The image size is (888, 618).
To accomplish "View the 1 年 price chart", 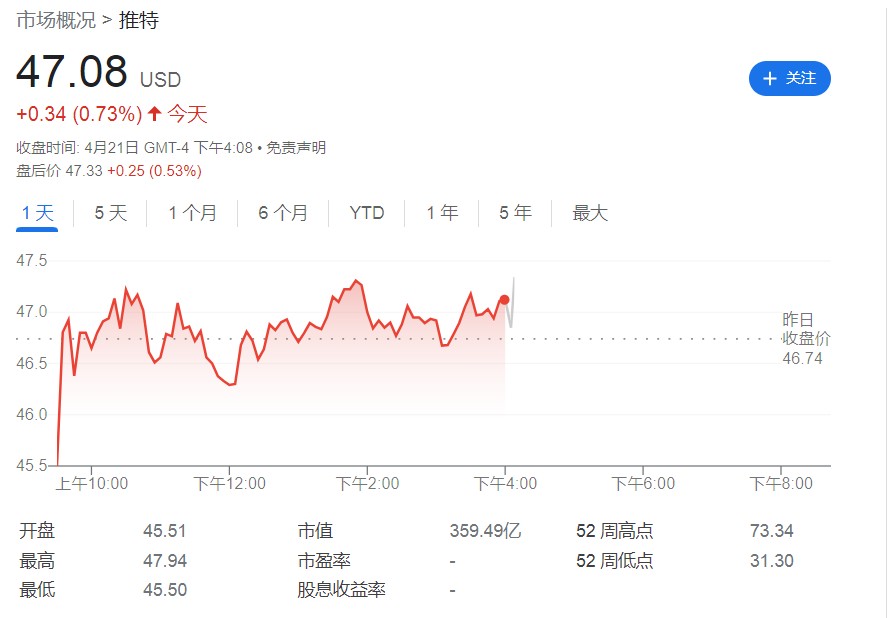I will click(442, 213).
